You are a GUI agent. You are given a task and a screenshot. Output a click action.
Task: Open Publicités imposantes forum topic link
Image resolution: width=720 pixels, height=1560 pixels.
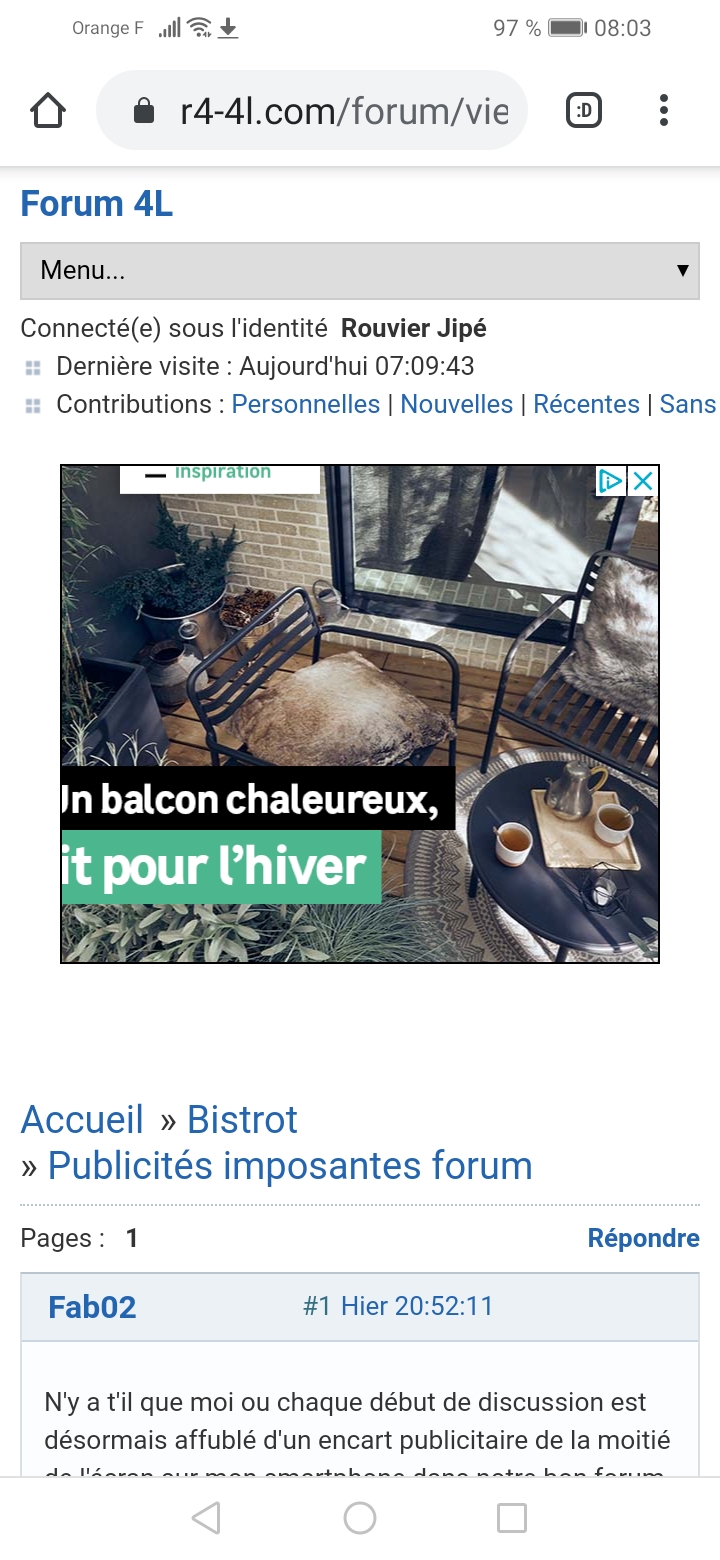point(290,1166)
